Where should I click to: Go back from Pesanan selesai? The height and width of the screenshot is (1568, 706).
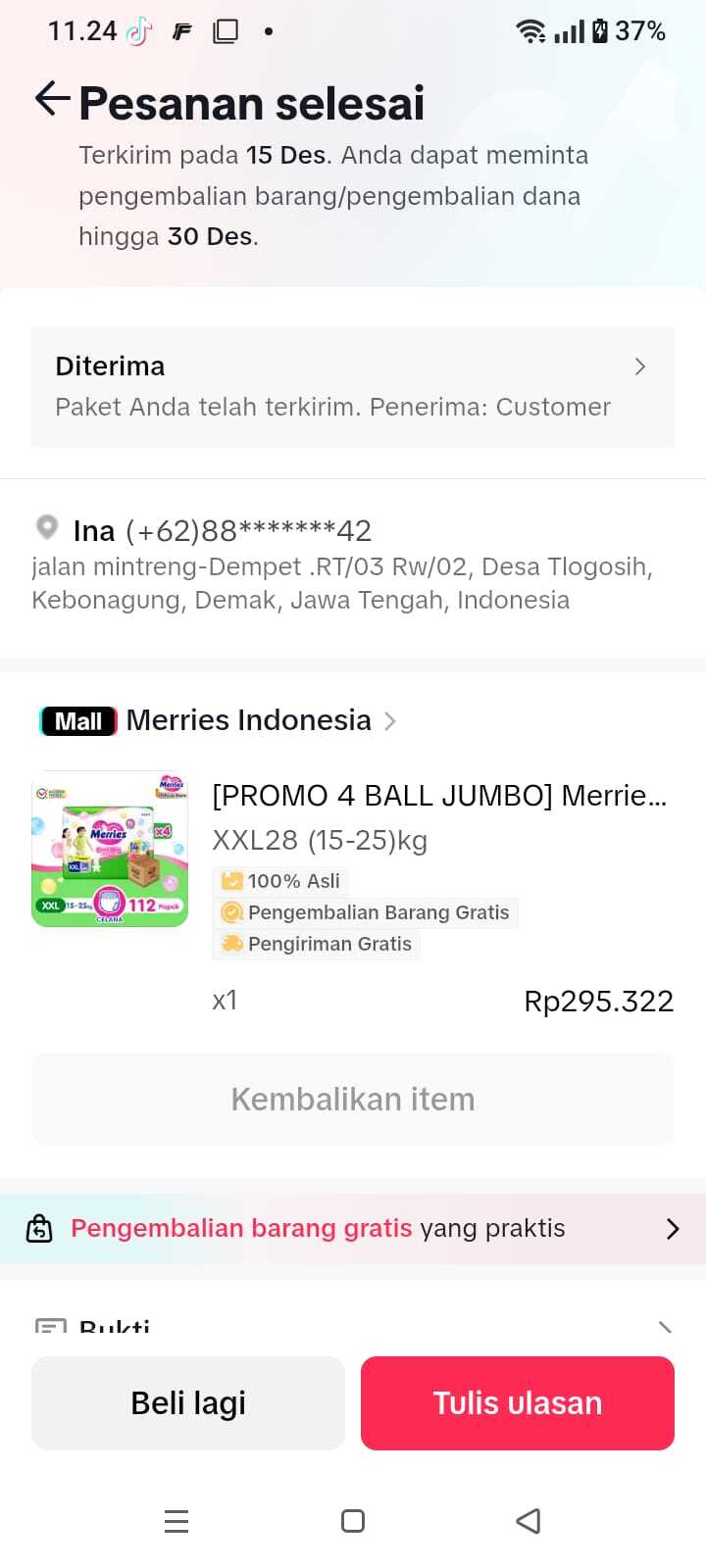[x=51, y=99]
